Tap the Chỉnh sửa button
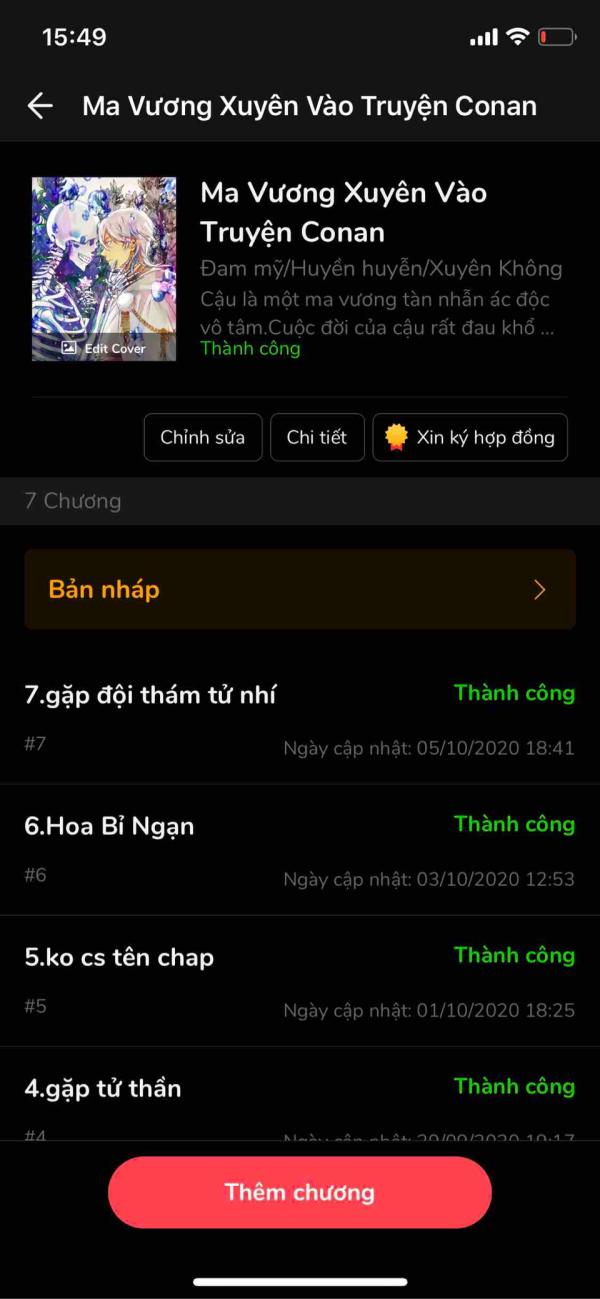 tap(203, 437)
